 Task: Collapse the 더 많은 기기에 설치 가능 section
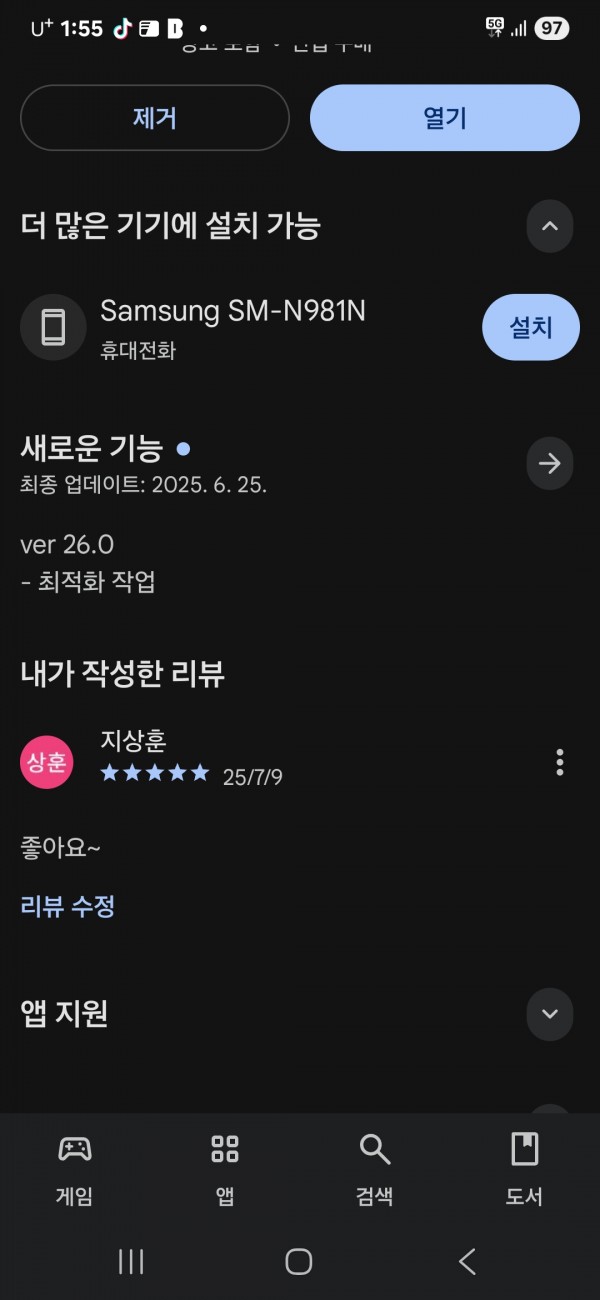[549, 226]
